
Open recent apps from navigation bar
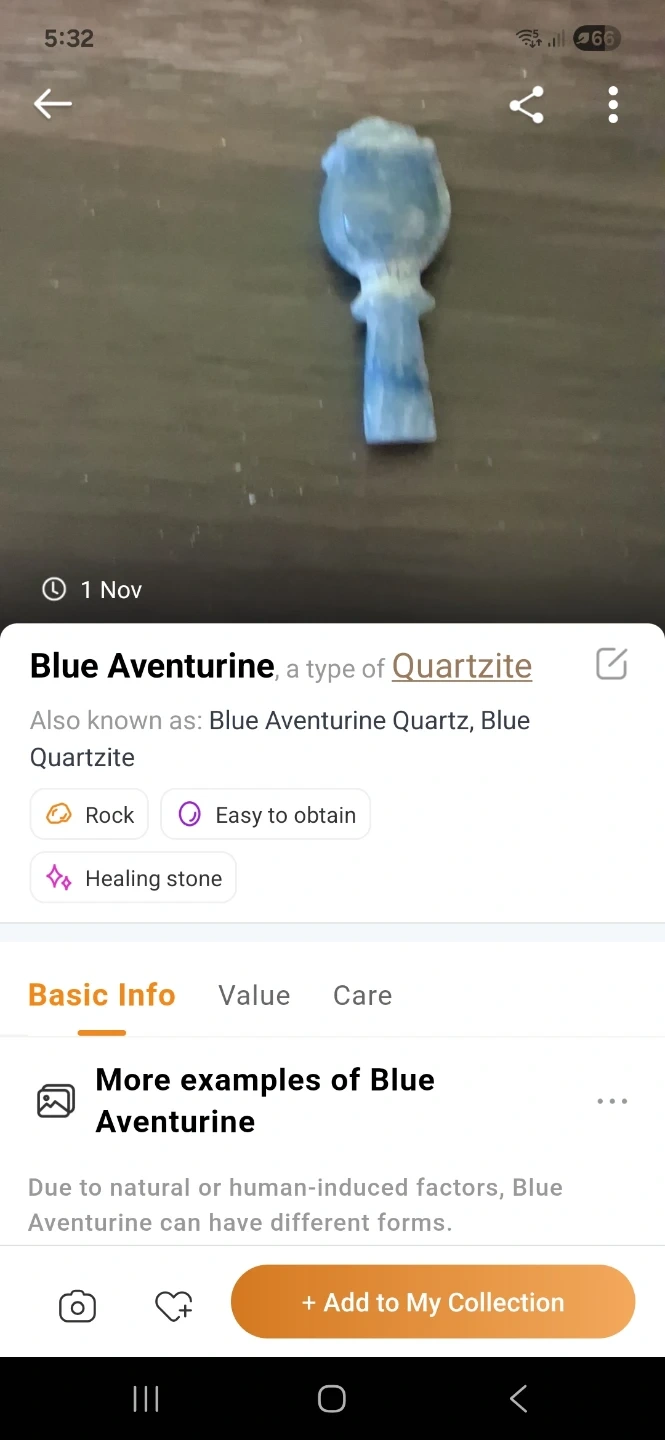(146, 1399)
